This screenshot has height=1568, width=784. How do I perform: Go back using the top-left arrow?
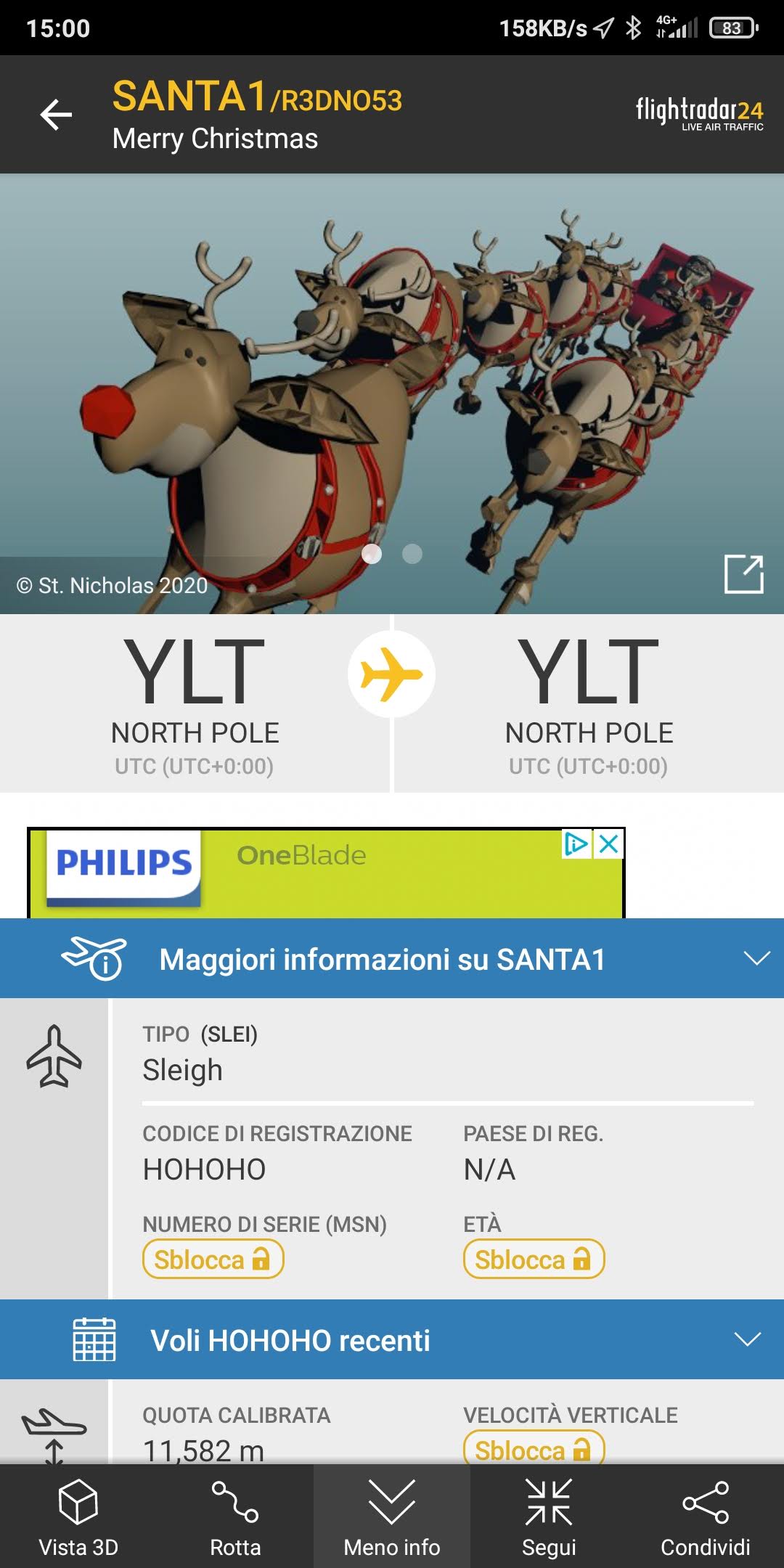(56, 115)
